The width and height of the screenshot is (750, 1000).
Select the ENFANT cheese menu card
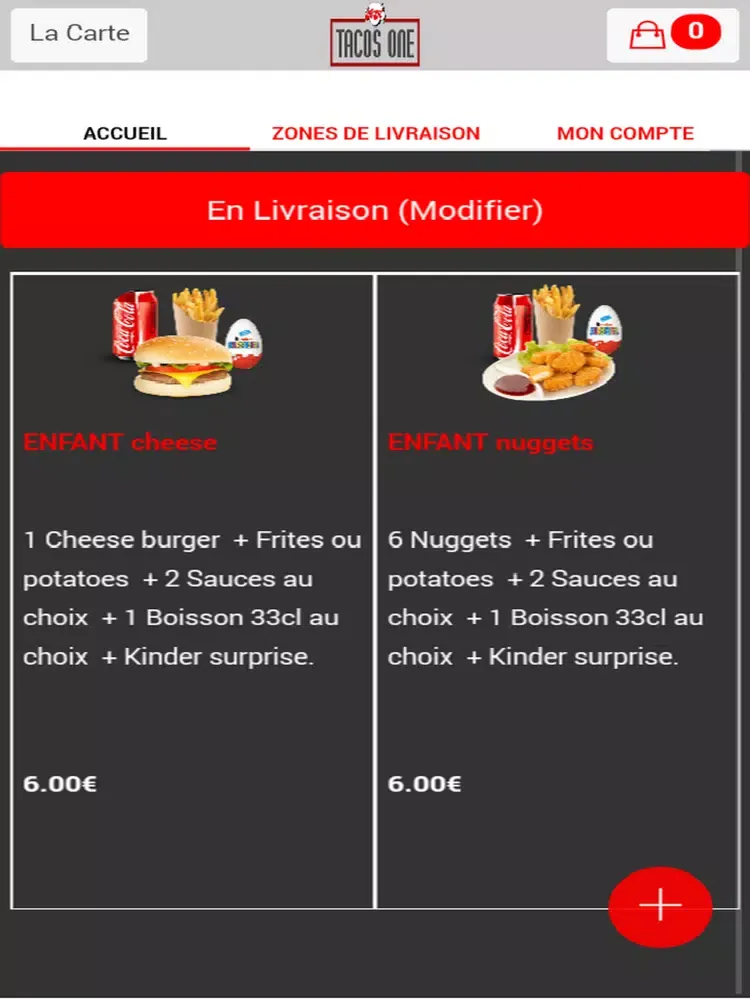(193, 590)
